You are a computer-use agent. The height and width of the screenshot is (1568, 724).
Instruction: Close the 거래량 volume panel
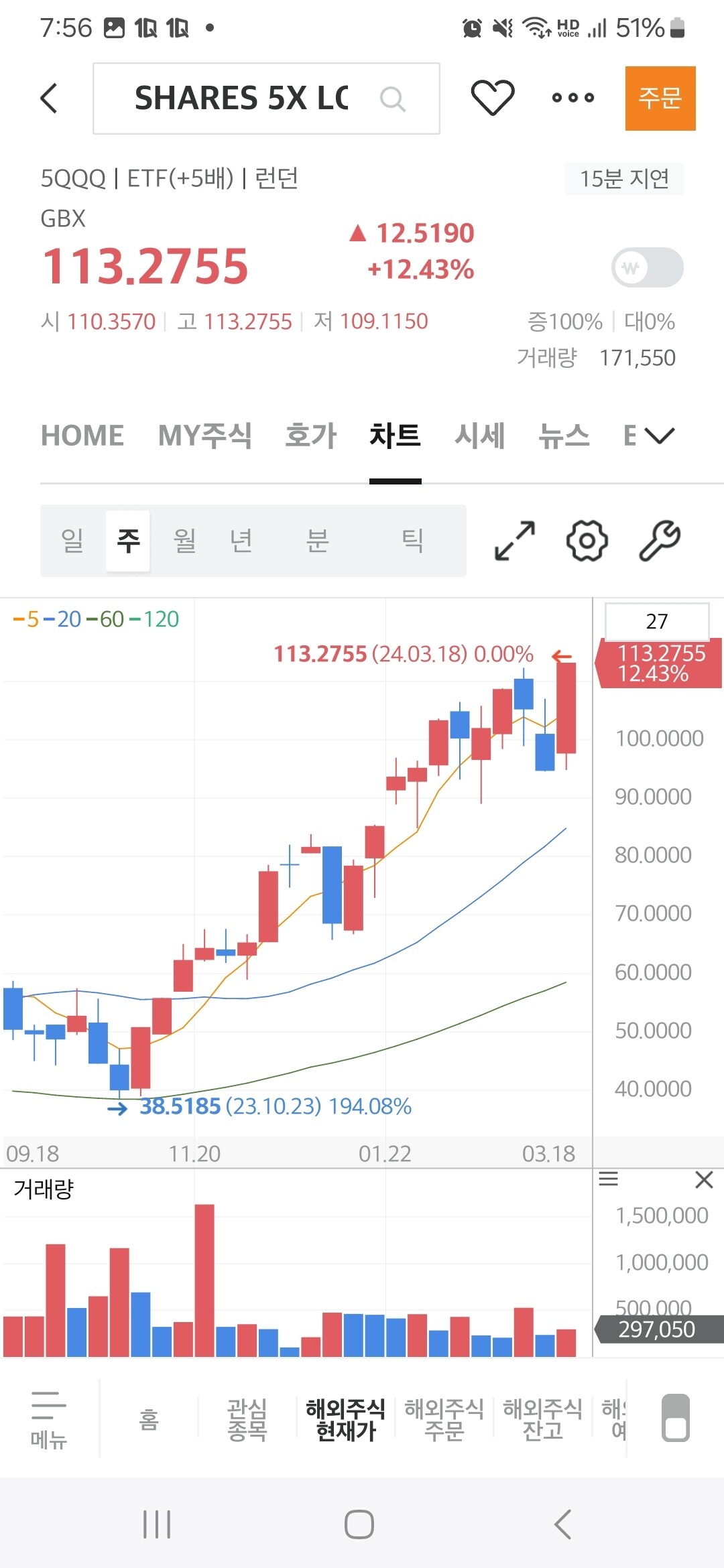coord(704,1179)
